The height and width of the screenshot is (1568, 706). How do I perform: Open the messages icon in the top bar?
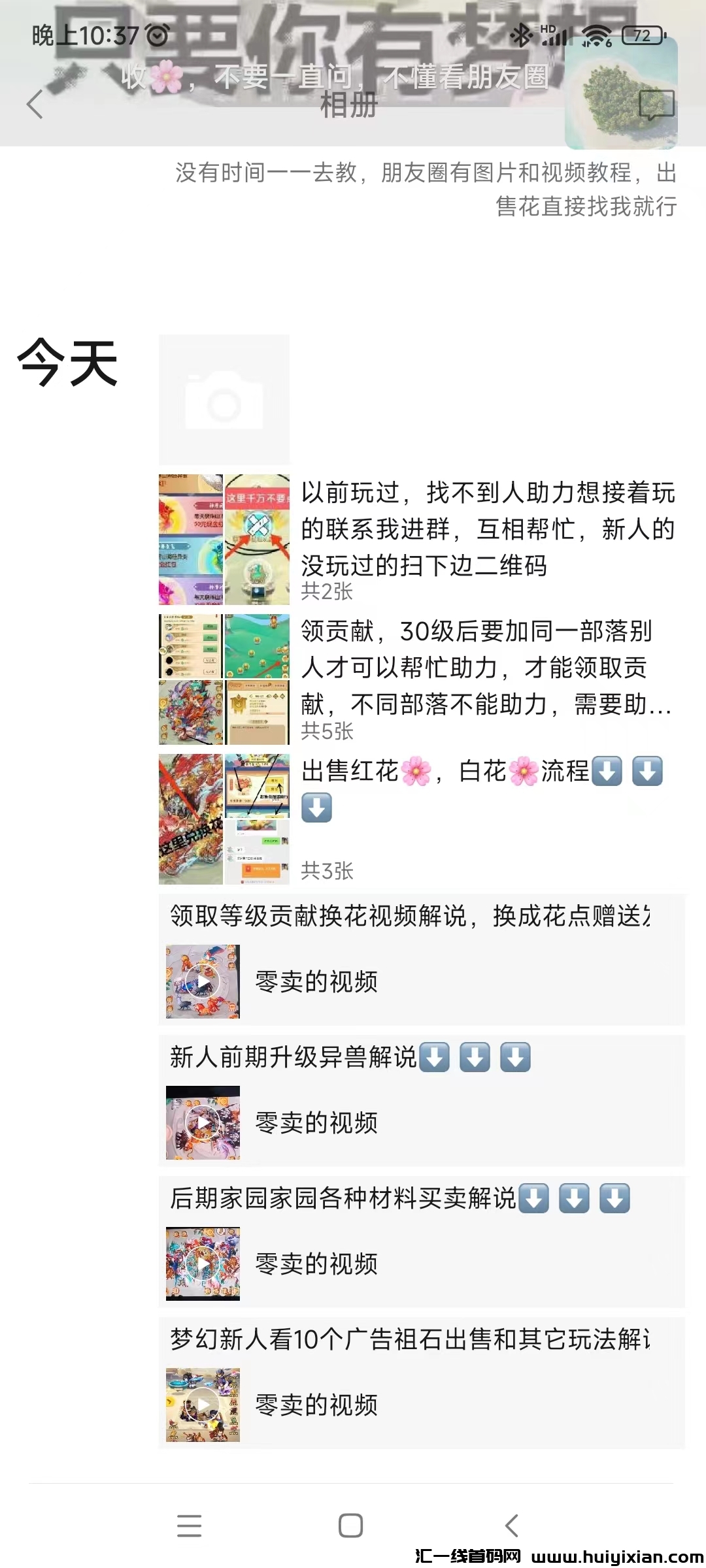pos(656,105)
